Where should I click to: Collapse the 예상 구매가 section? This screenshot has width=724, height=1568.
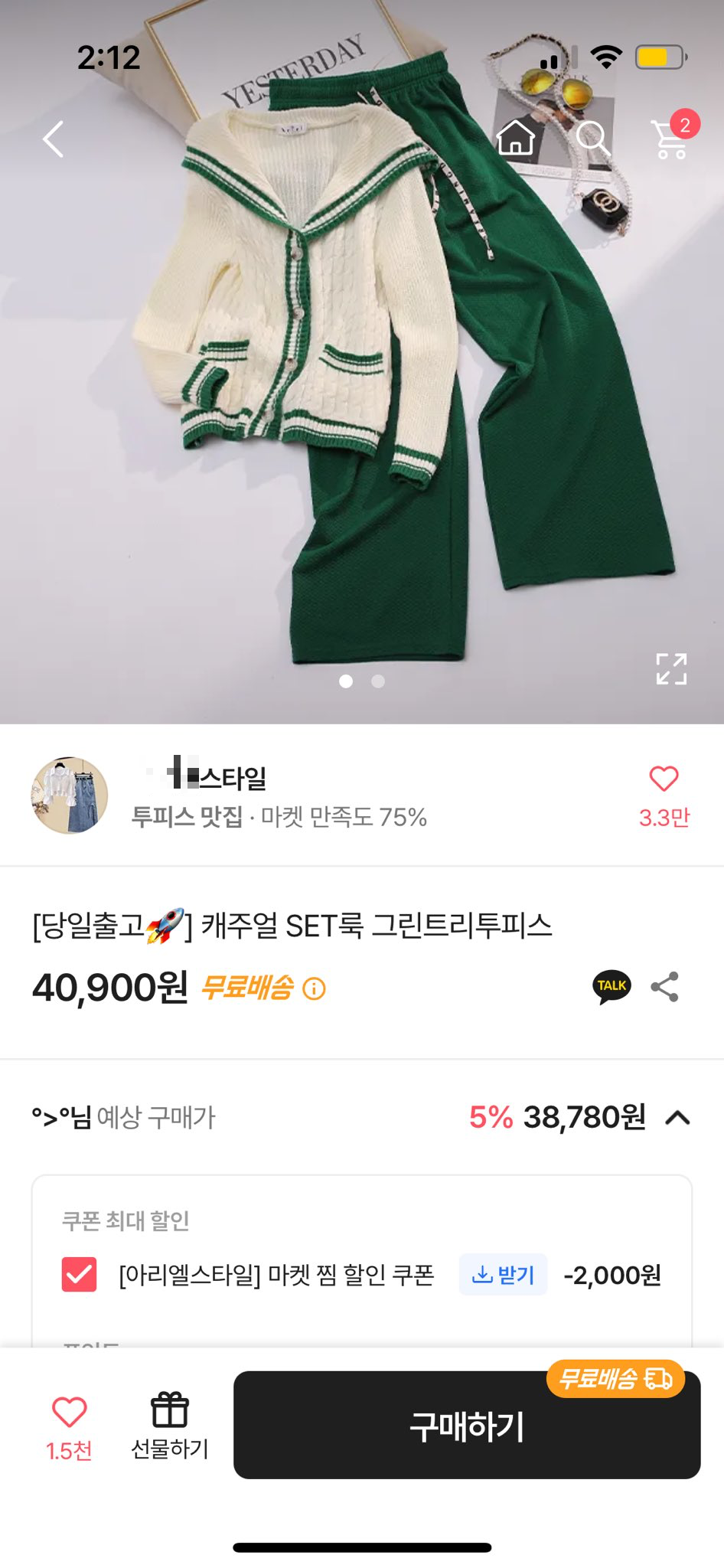[678, 1119]
